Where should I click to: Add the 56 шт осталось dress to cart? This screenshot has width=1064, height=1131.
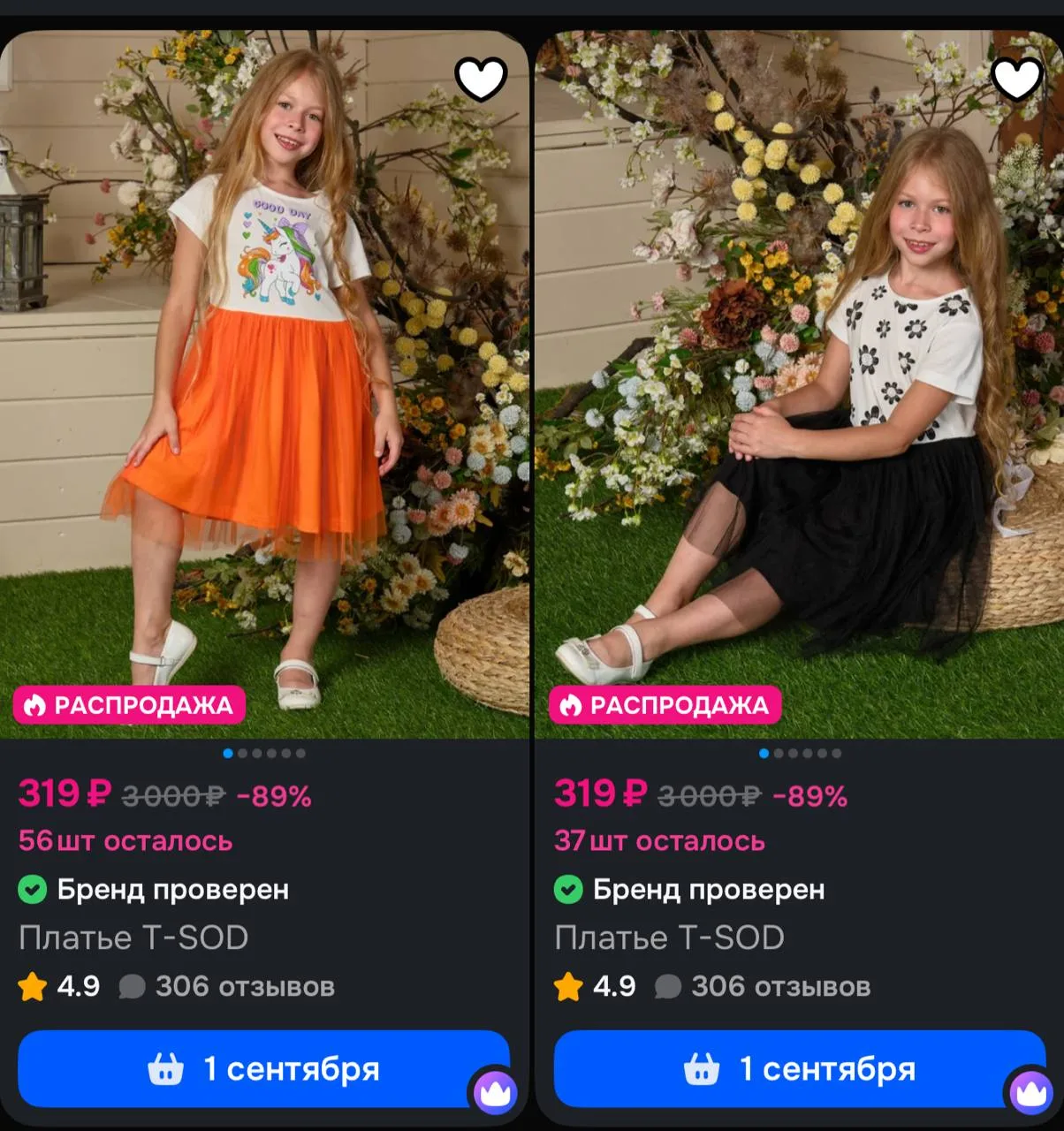pos(263,1068)
